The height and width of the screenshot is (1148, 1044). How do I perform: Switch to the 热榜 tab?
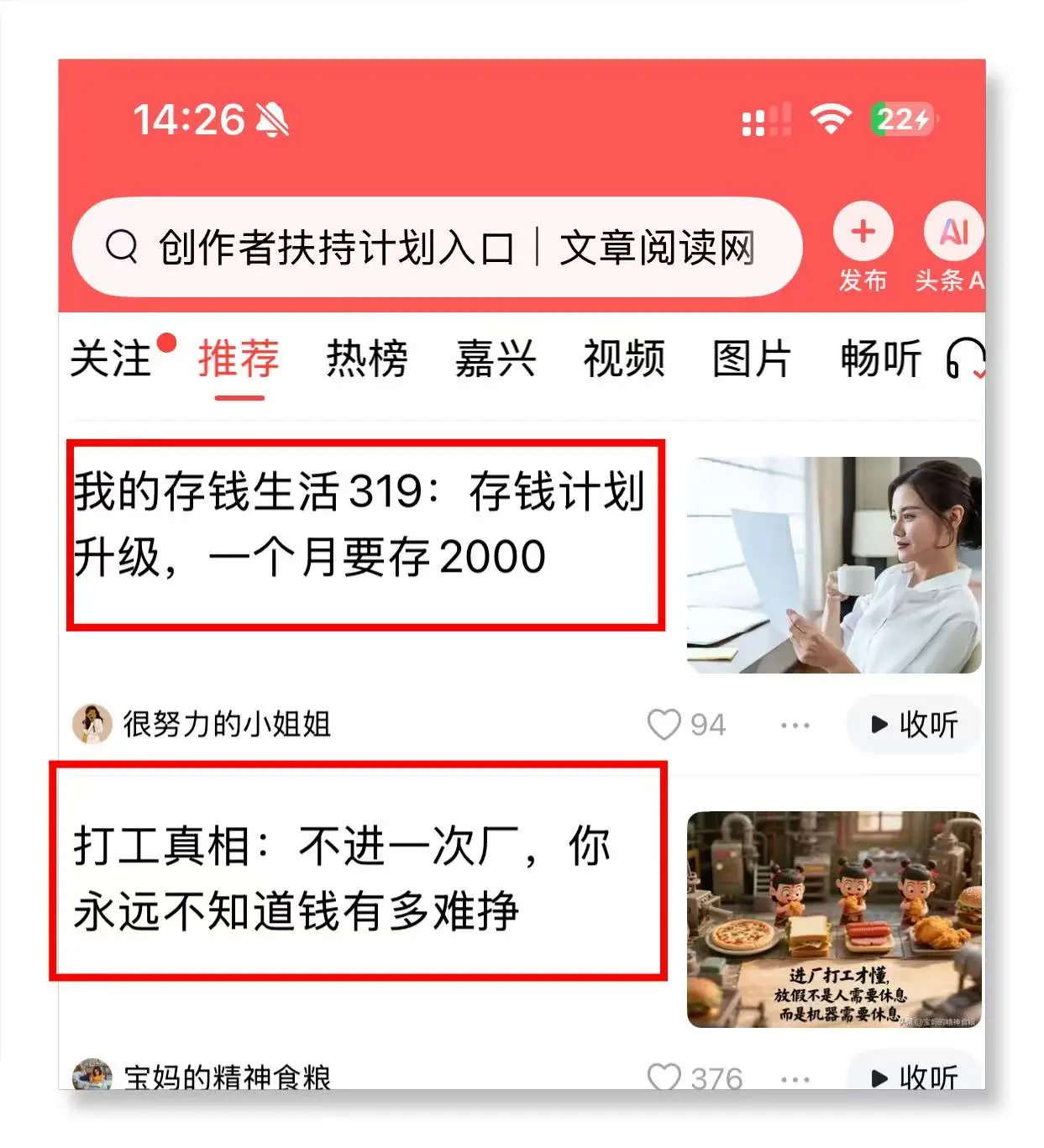[x=367, y=359]
